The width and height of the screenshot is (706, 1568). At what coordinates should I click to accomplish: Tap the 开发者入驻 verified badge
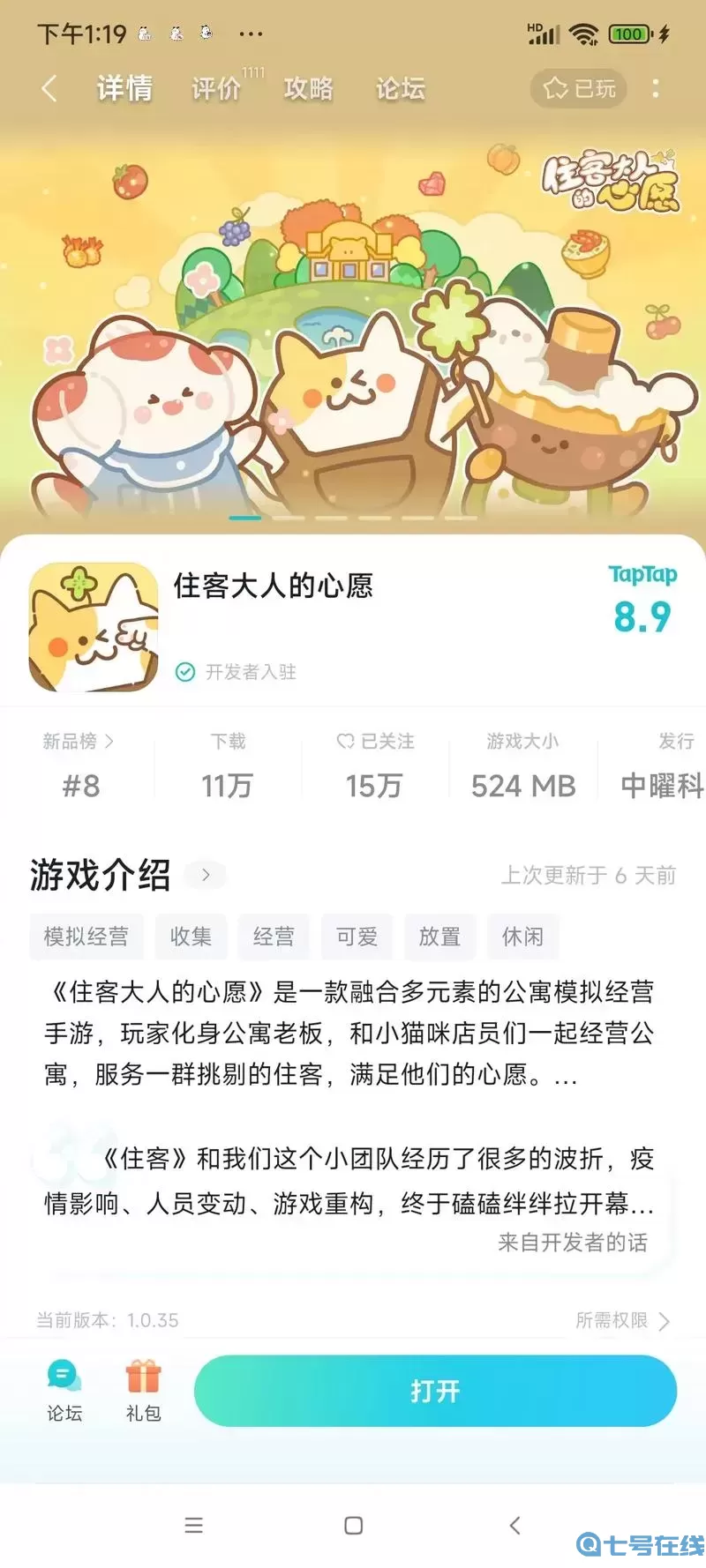coord(237,672)
